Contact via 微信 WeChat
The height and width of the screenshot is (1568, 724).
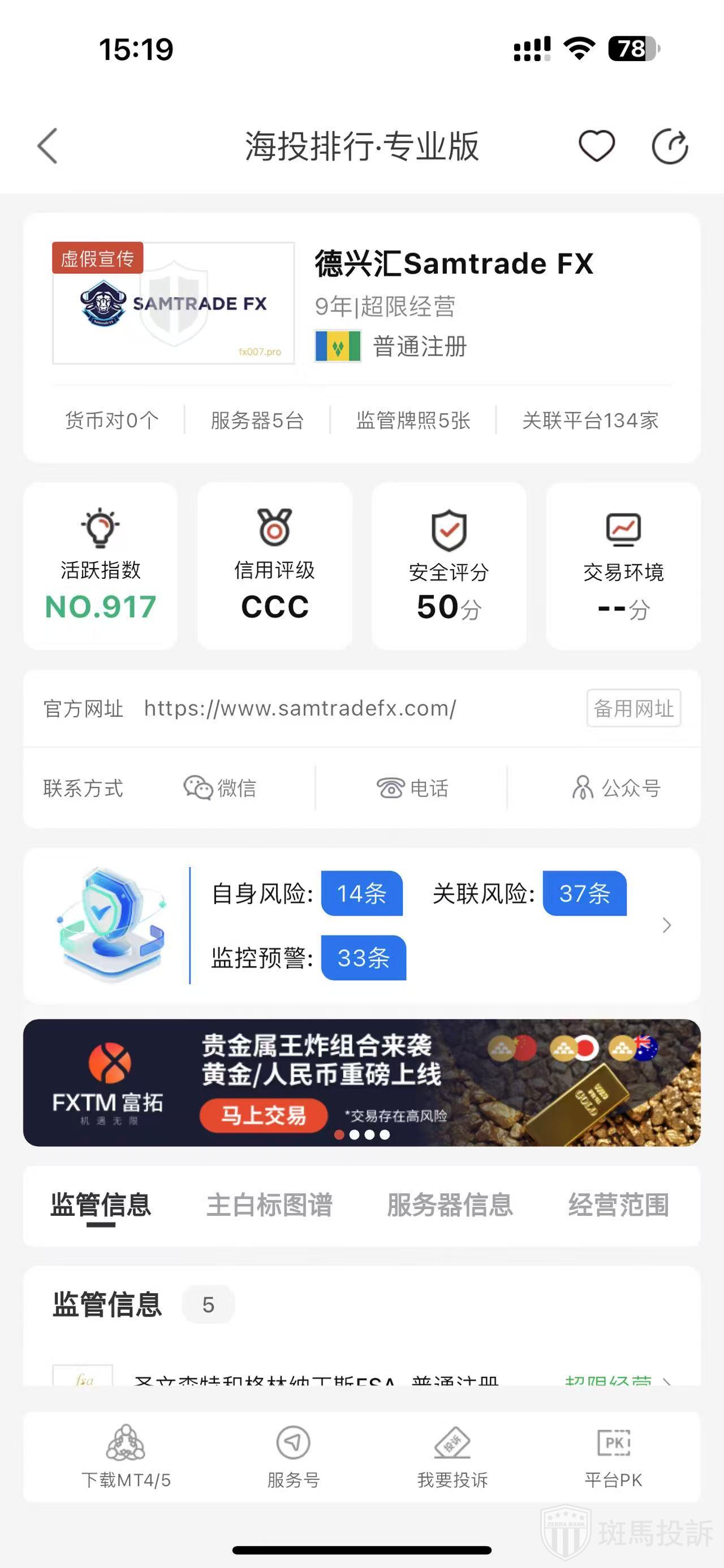(221, 789)
